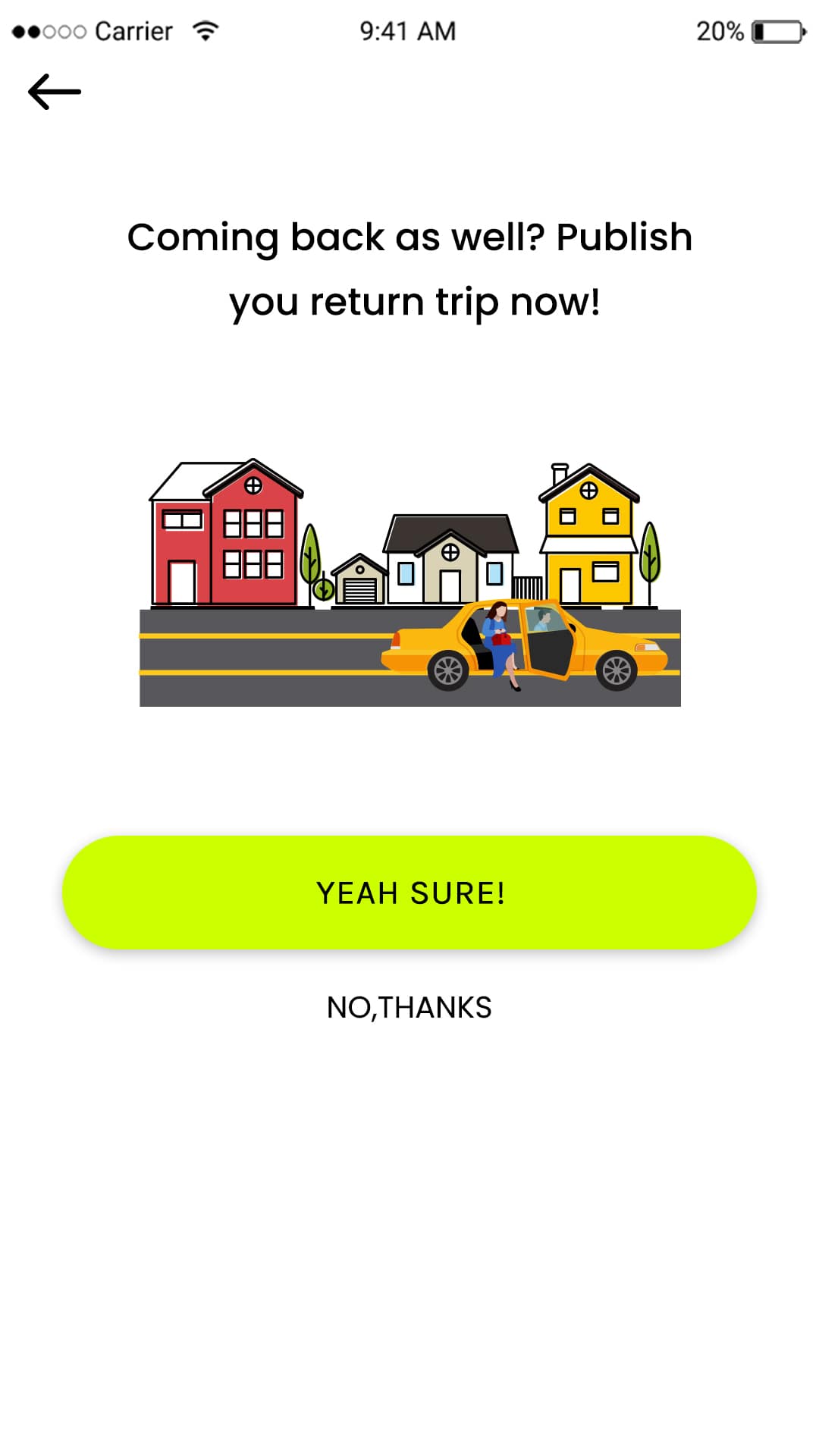Viewport: 819px width, 1456px height.
Task: Decline with NO,THANKS
Action: [409, 1008]
